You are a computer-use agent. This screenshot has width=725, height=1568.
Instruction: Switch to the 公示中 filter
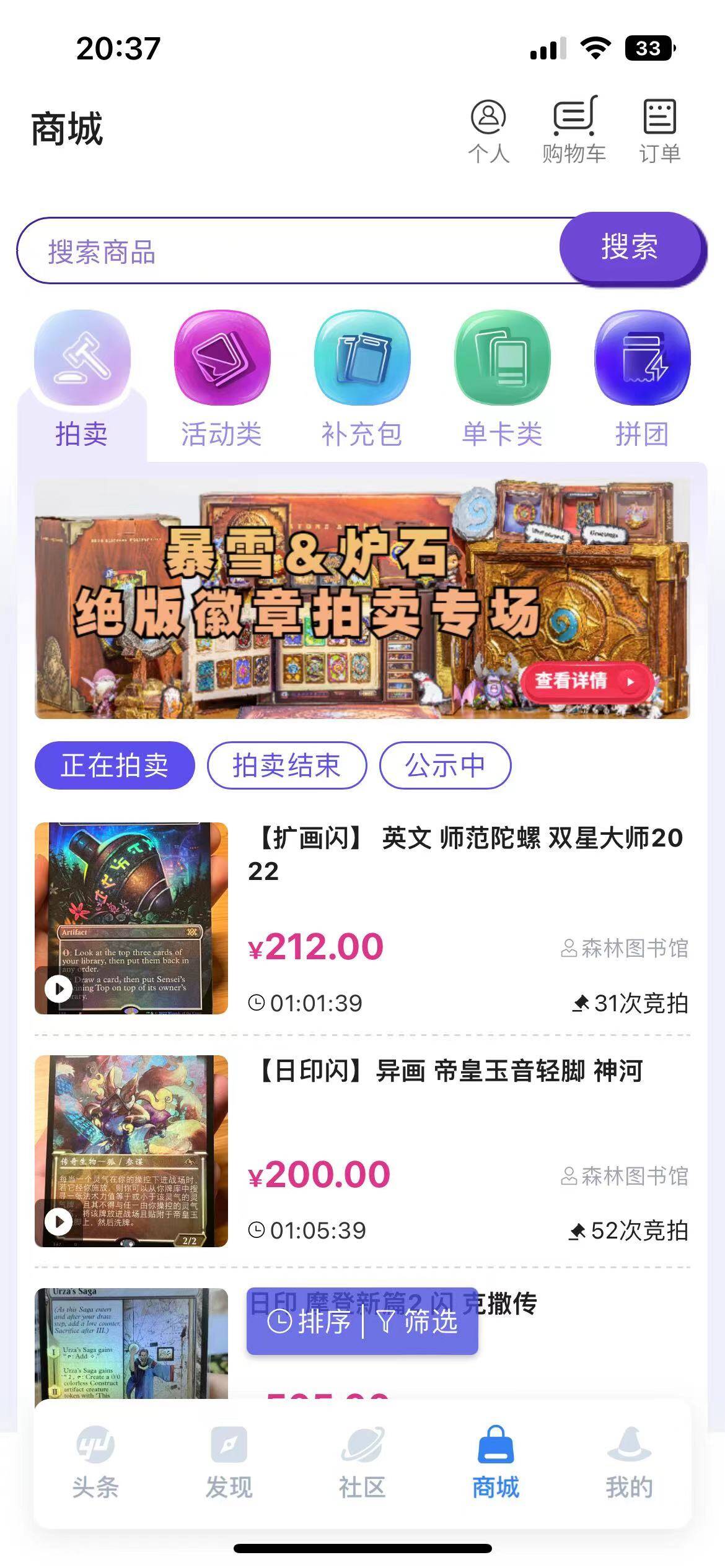tap(445, 765)
